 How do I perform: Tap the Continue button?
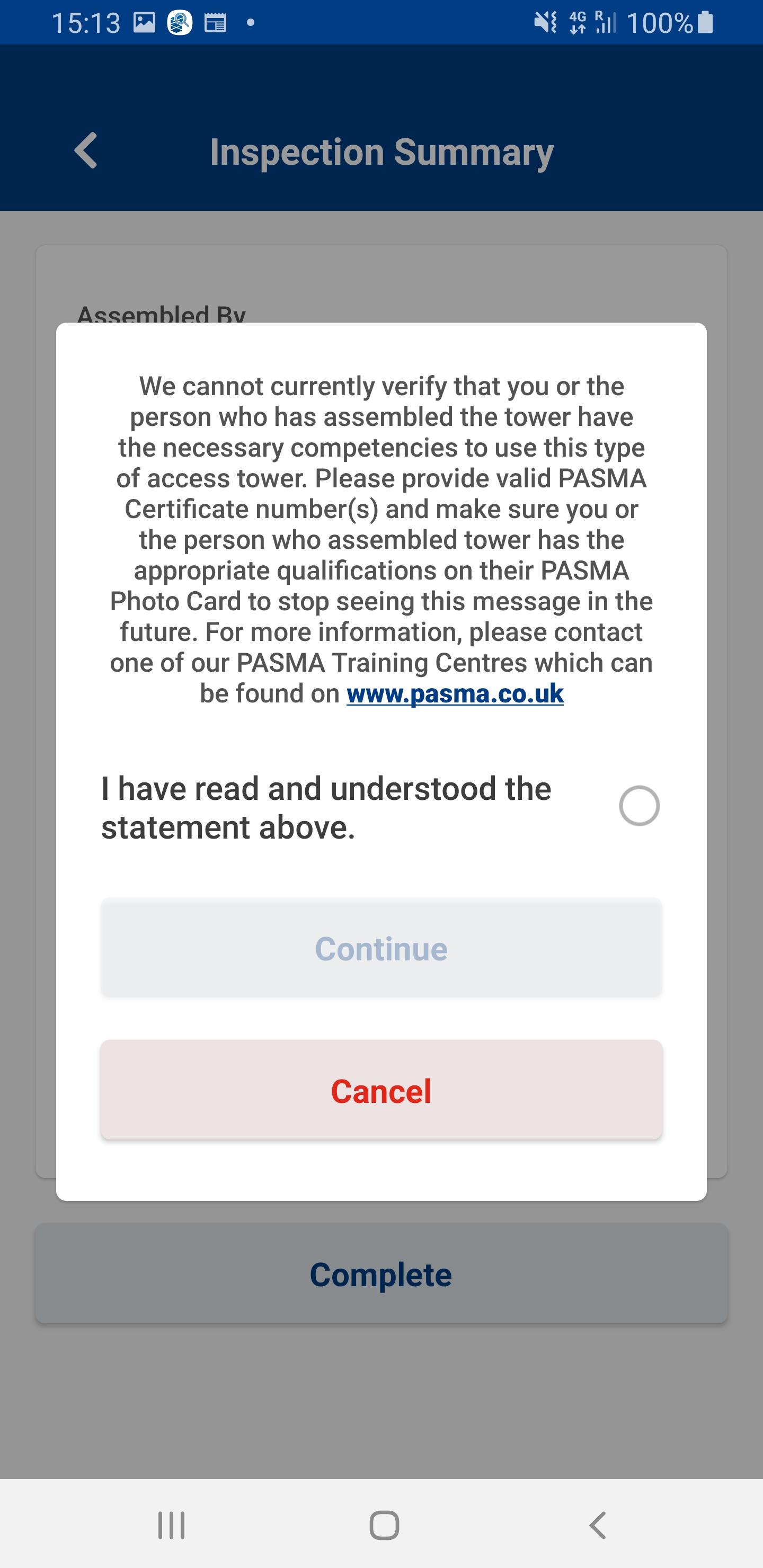tap(381, 948)
